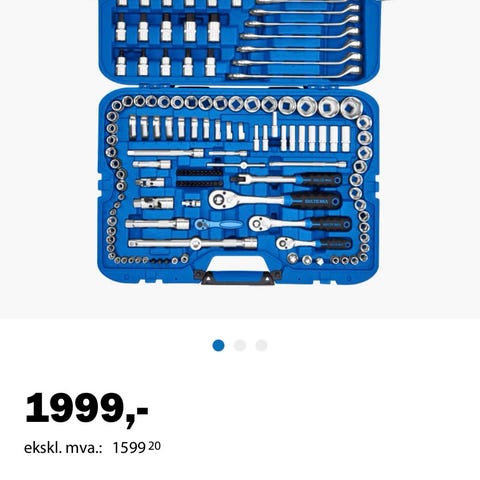Jump to the second image dot
480x480 pixels.
240,346
